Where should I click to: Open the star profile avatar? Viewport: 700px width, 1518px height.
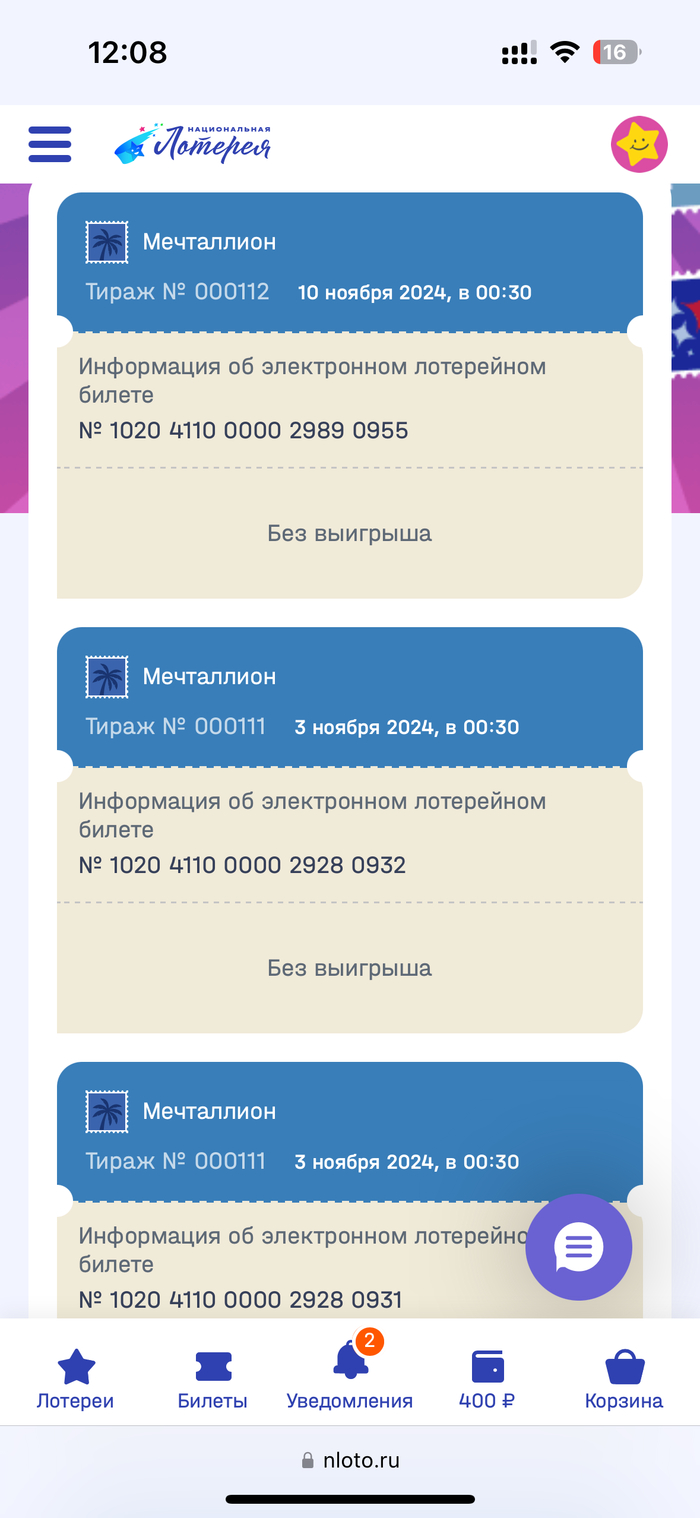pyautogui.click(x=639, y=145)
